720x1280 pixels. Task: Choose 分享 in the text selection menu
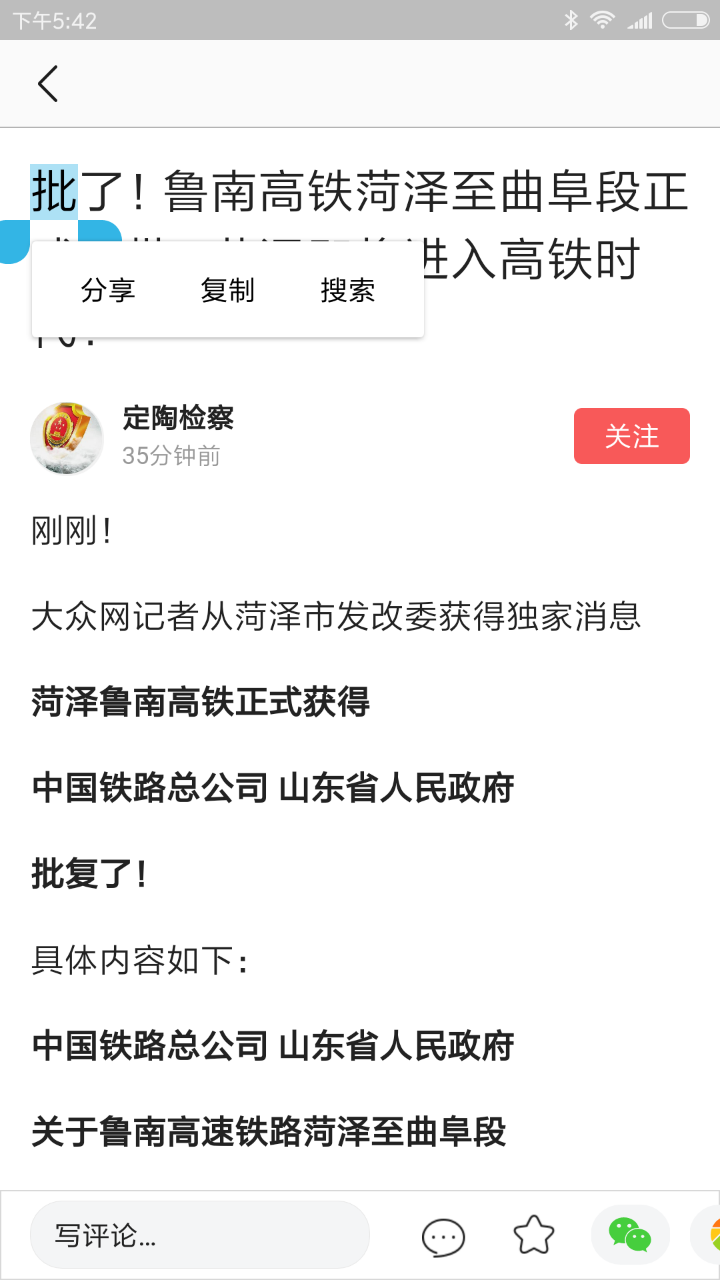[108, 290]
